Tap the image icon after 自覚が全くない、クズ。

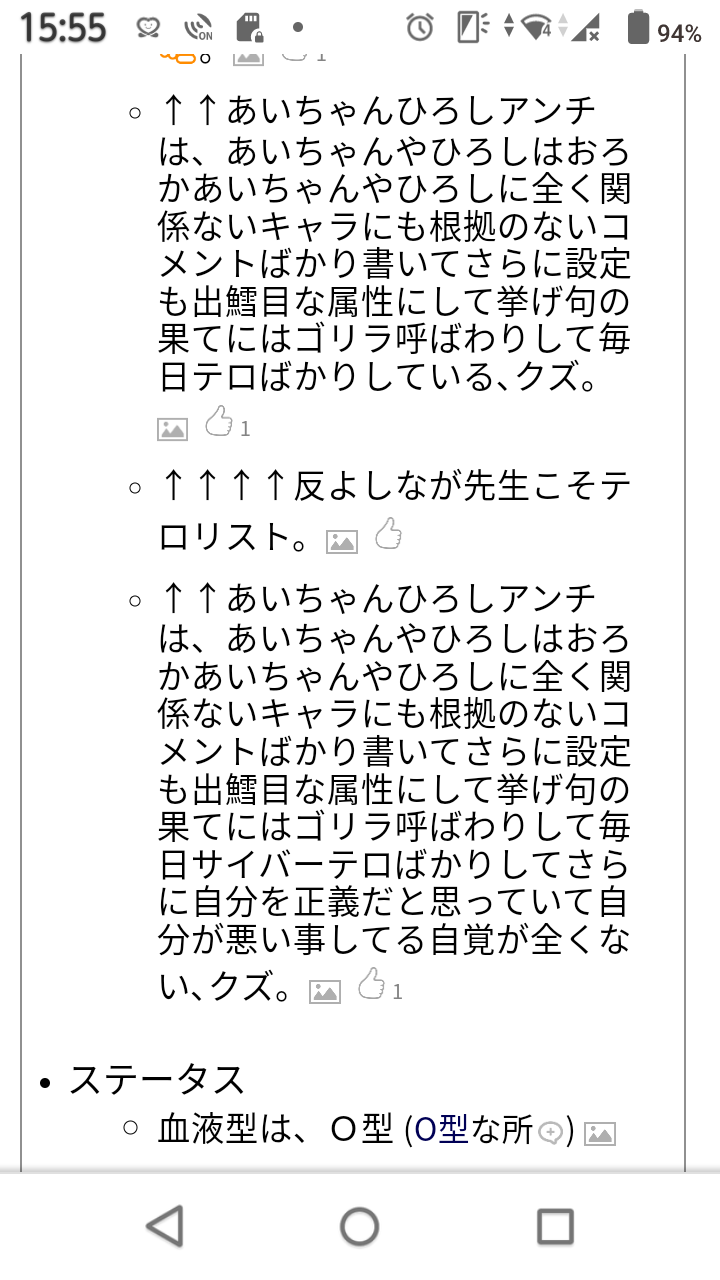[x=325, y=991]
